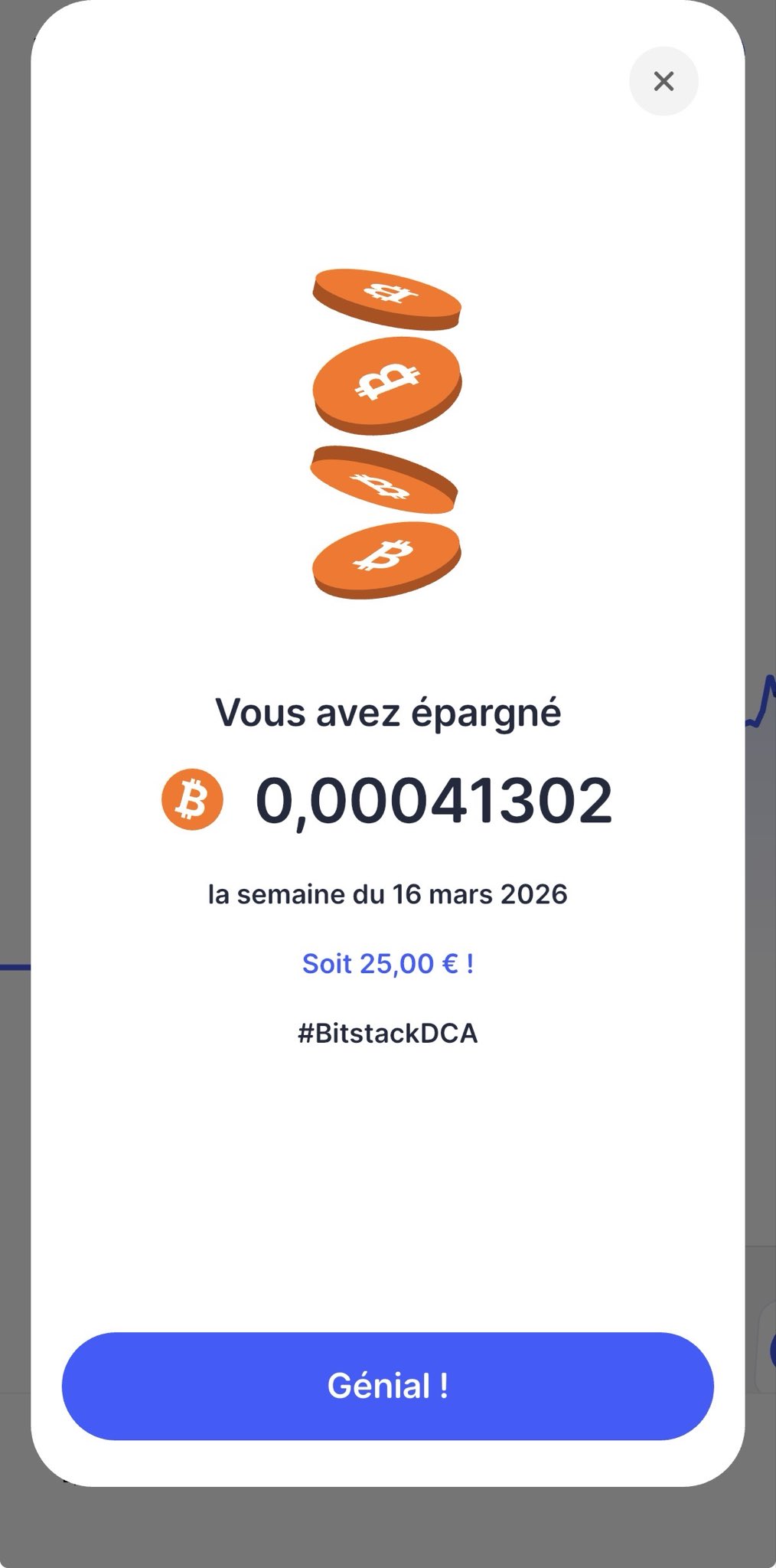Close the savings summary dialog
This screenshot has width=776, height=1568.
tap(663, 81)
